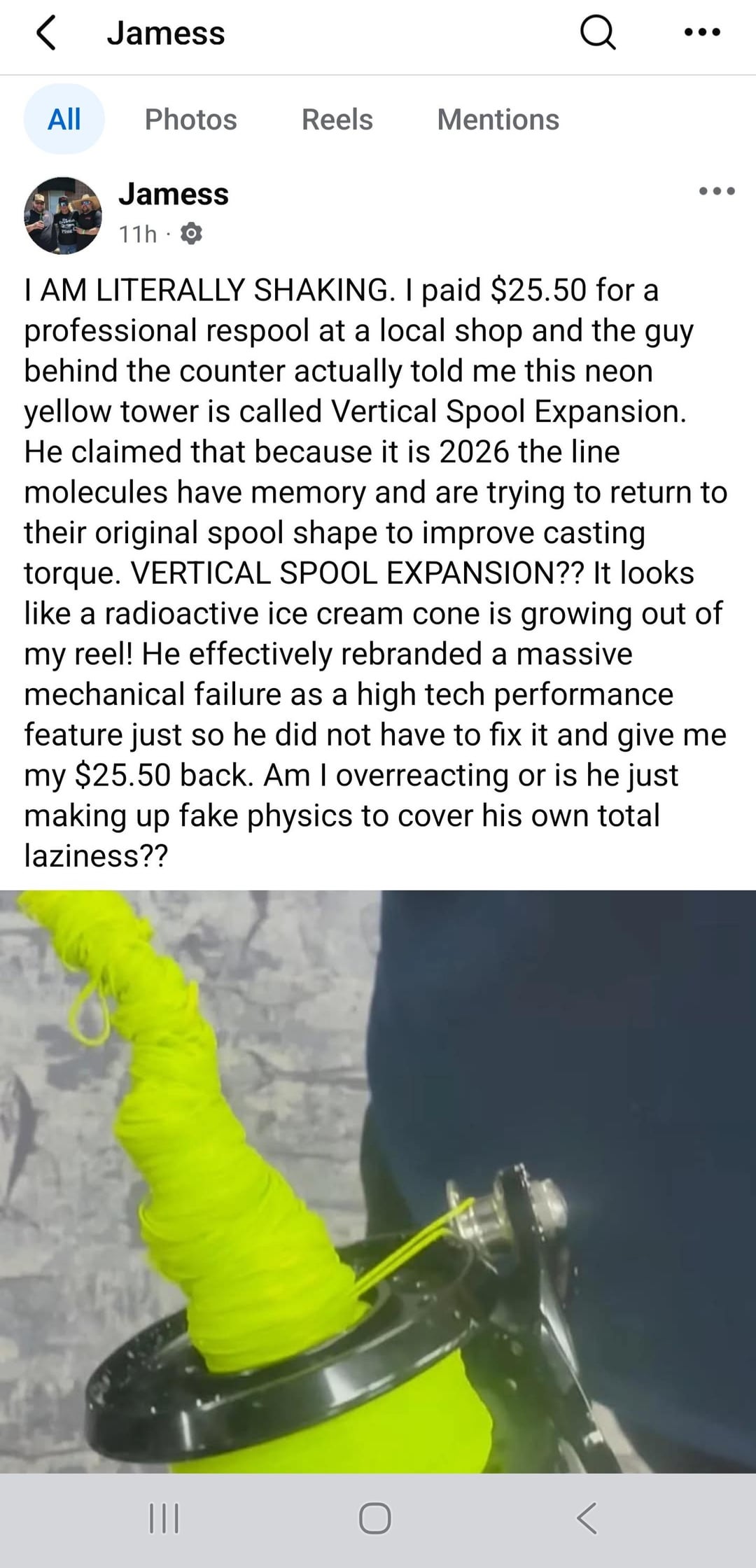This screenshot has height=1568, width=756.
Task: Switch to the Reels tab
Action: point(337,119)
